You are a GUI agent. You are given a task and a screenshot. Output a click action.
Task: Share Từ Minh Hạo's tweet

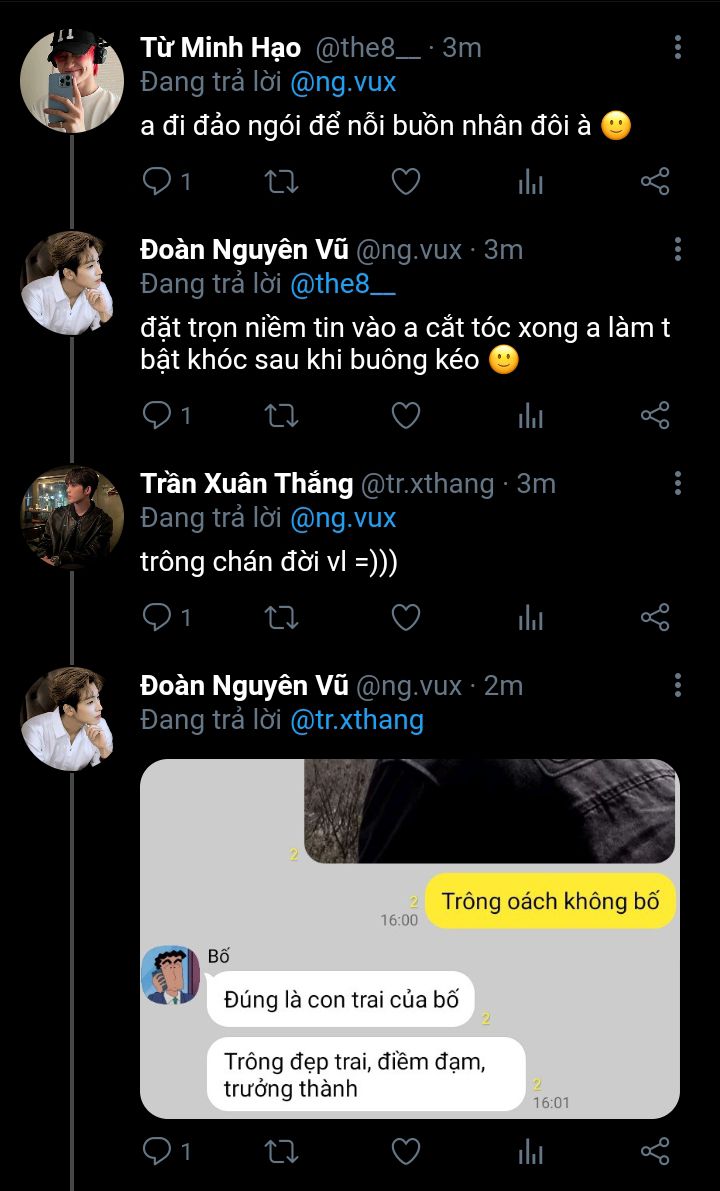(654, 182)
